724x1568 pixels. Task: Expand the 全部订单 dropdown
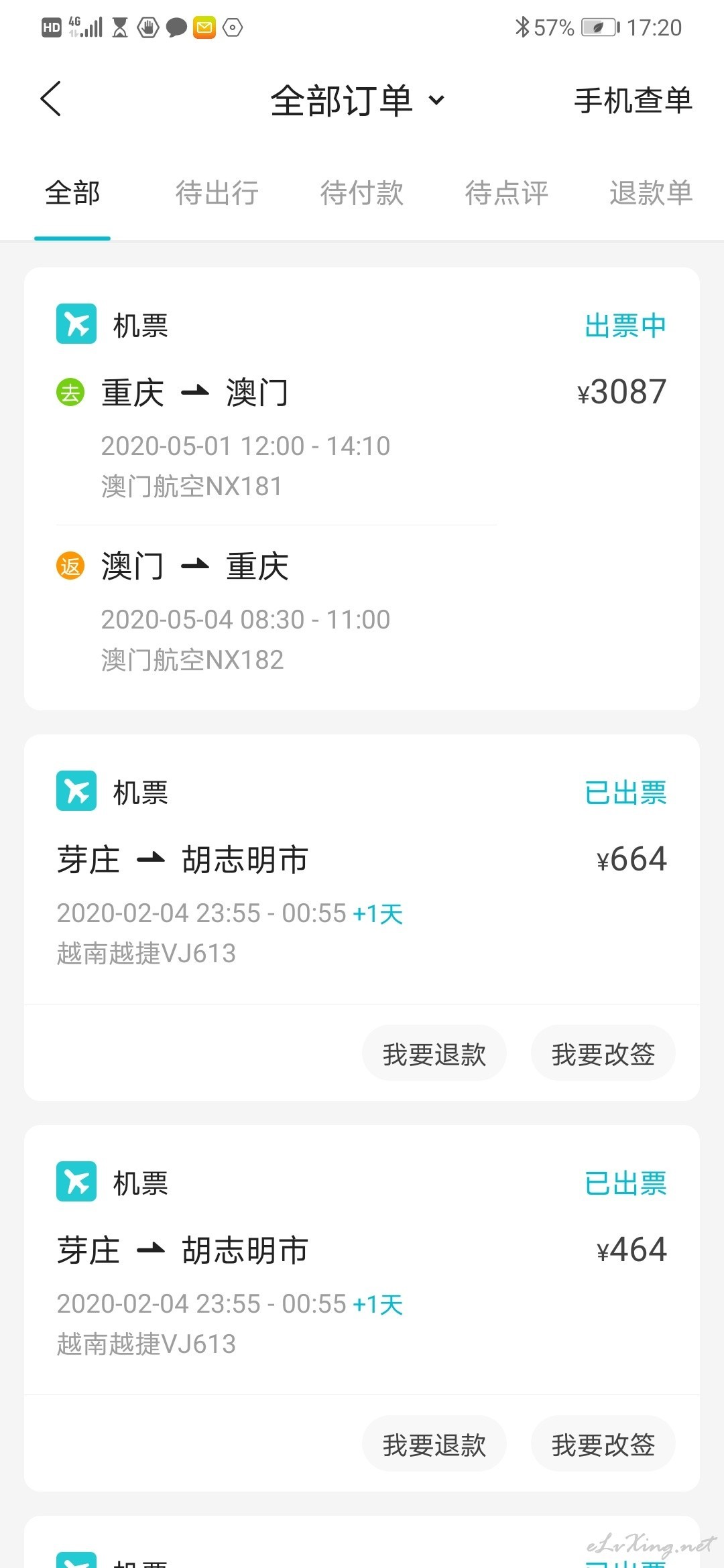click(x=358, y=101)
